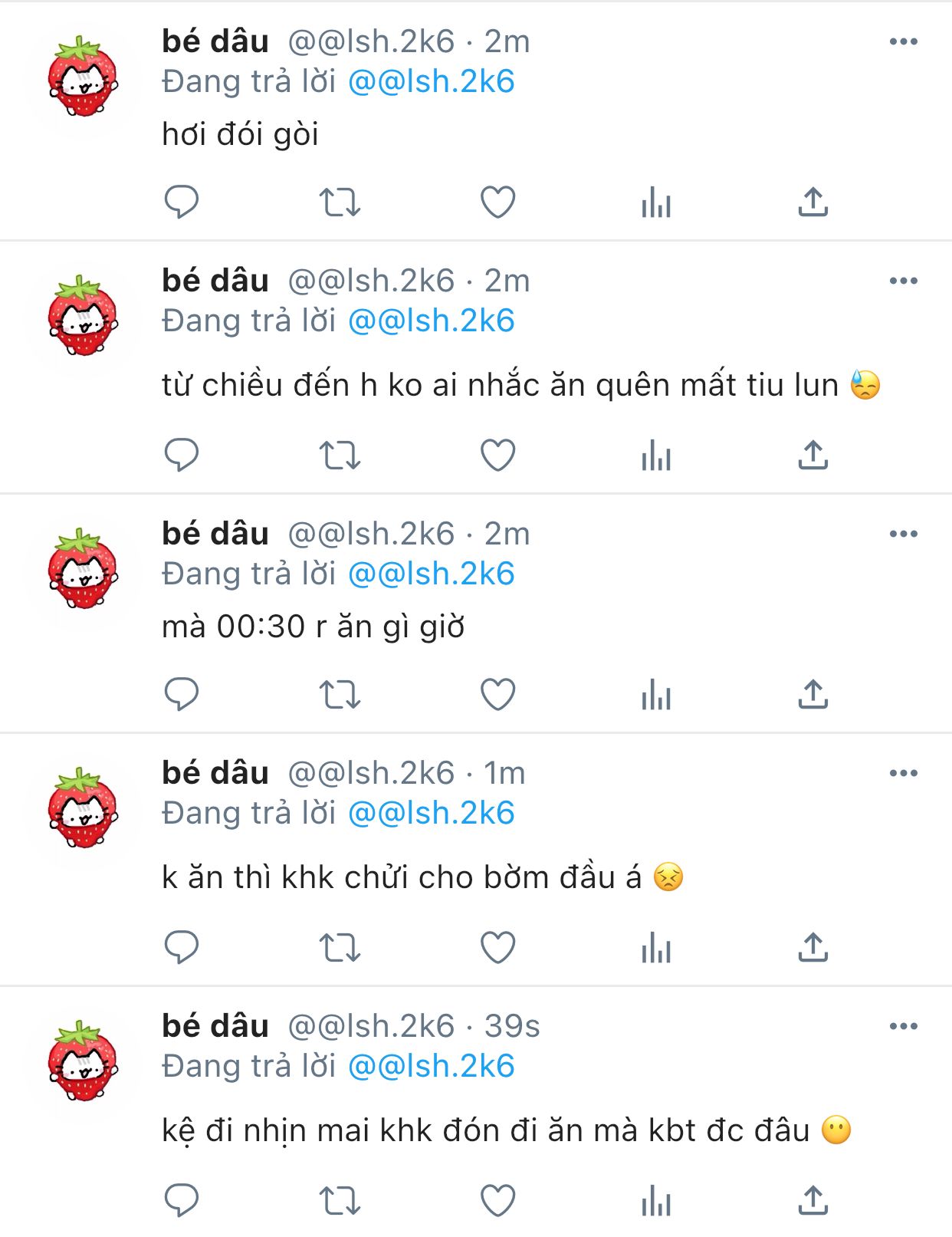This screenshot has height=1237, width=952.
Task: Open the "mà 00:30 r ăn gì giờ" tweet
Action: (x=314, y=627)
